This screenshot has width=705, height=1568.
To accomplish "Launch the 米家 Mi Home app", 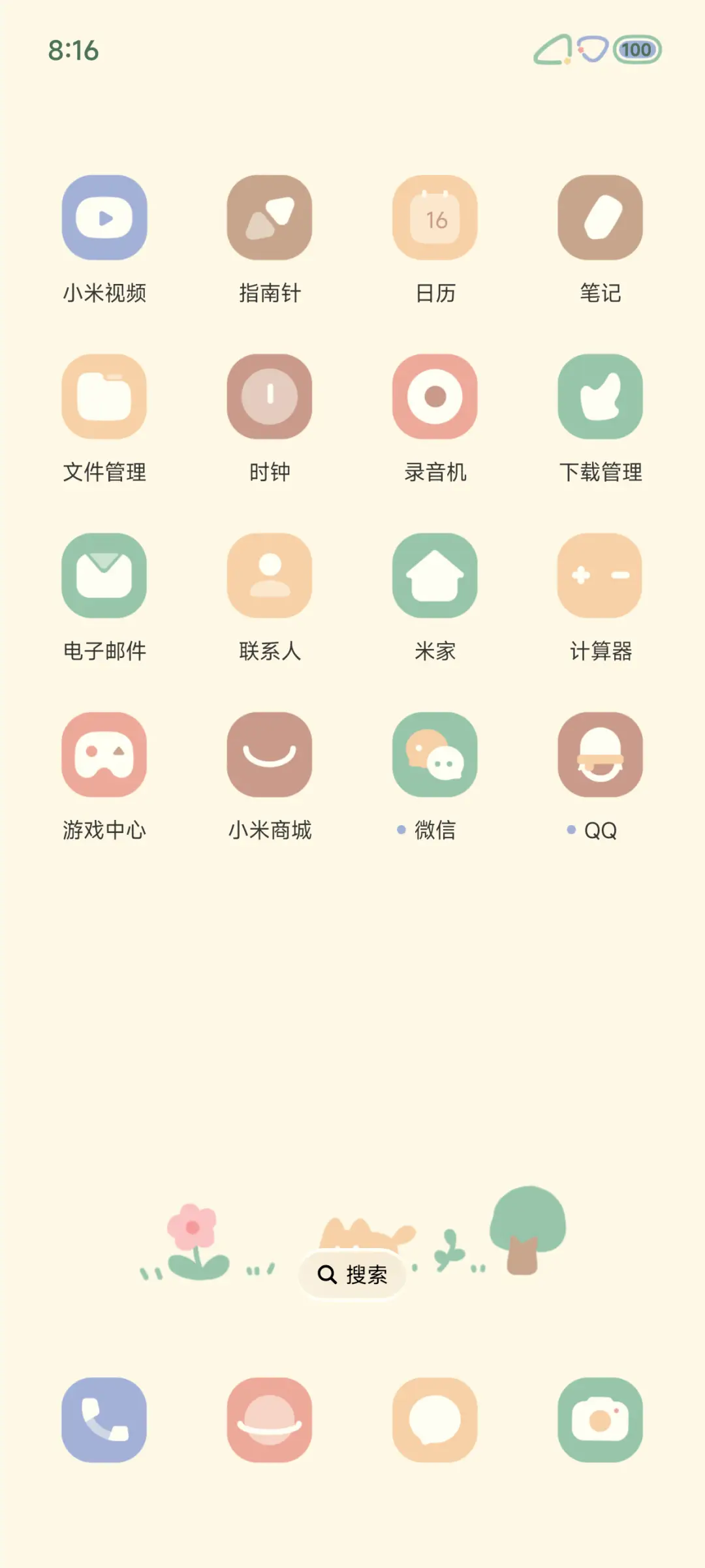I will 435,576.
